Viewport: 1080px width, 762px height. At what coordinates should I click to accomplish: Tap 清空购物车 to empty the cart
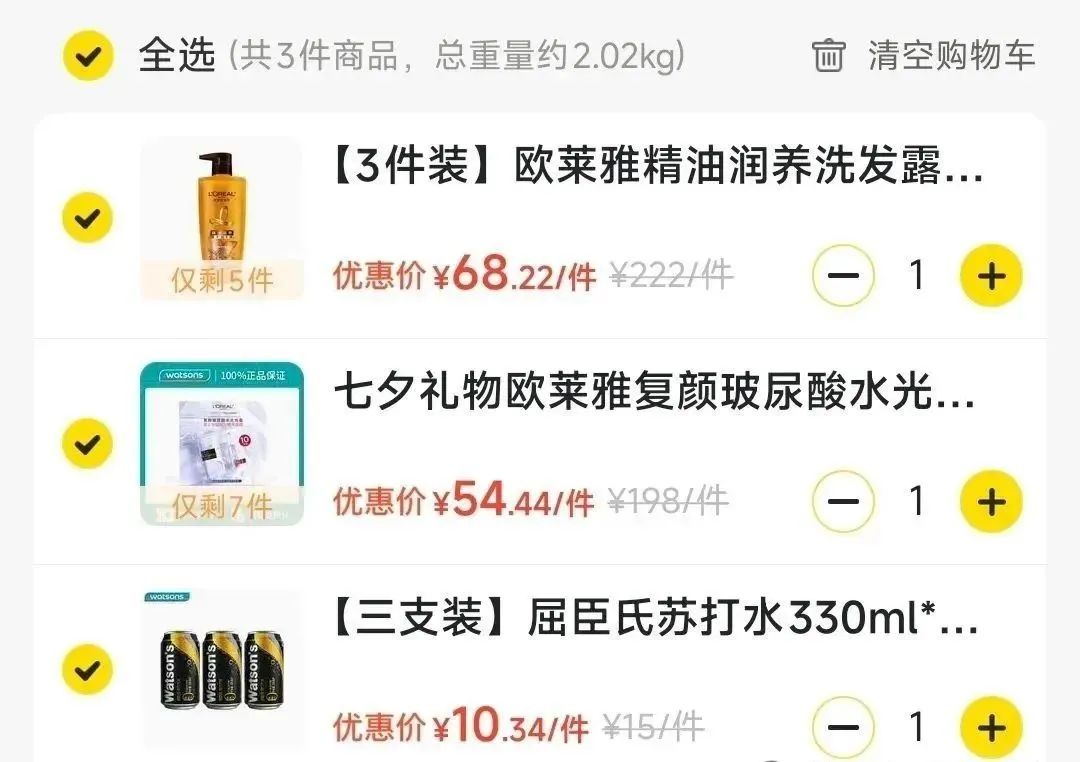click(x=921, y=56)
